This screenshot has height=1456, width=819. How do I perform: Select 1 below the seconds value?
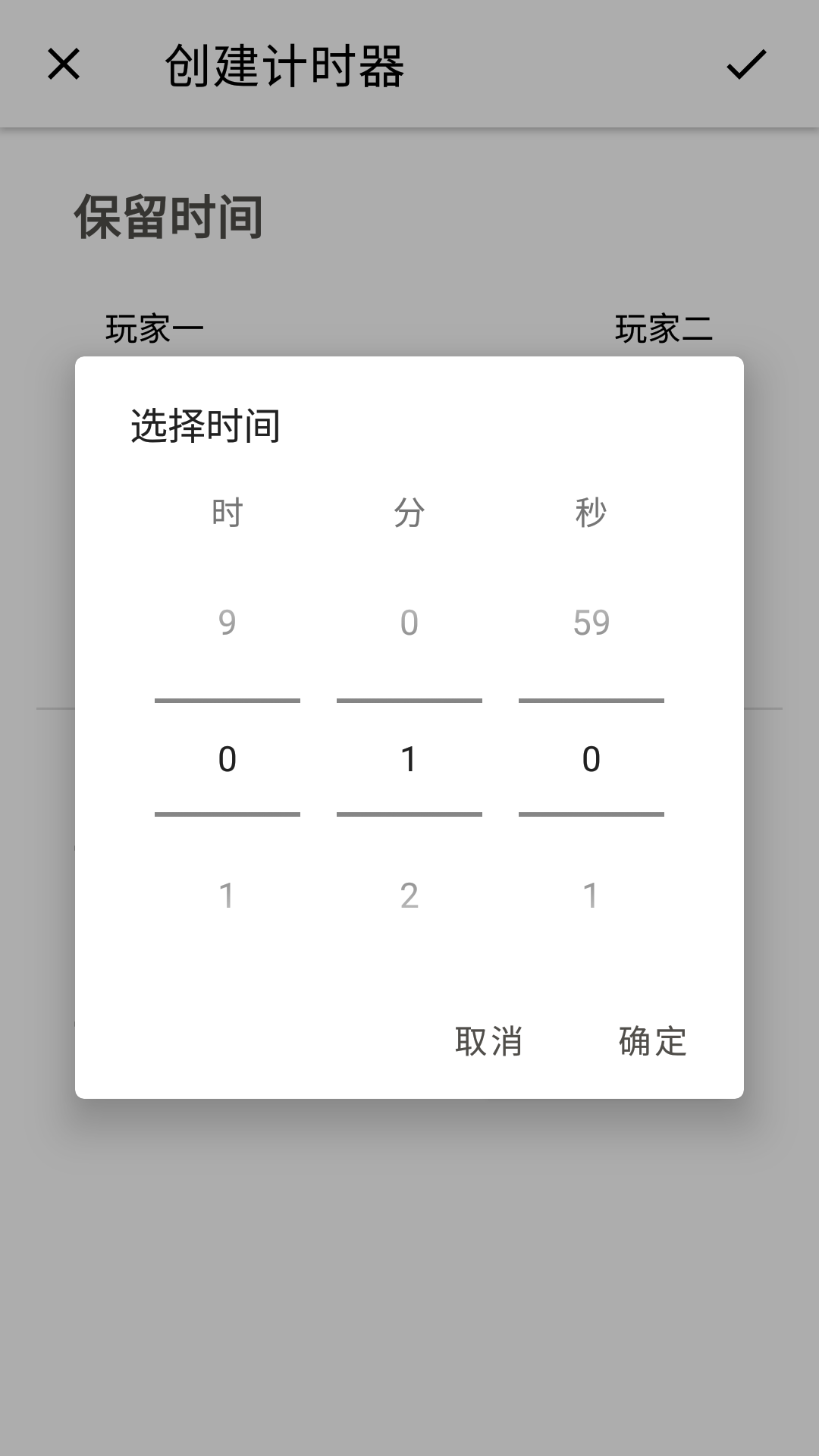pyautogui.click(x=591, y=896)
